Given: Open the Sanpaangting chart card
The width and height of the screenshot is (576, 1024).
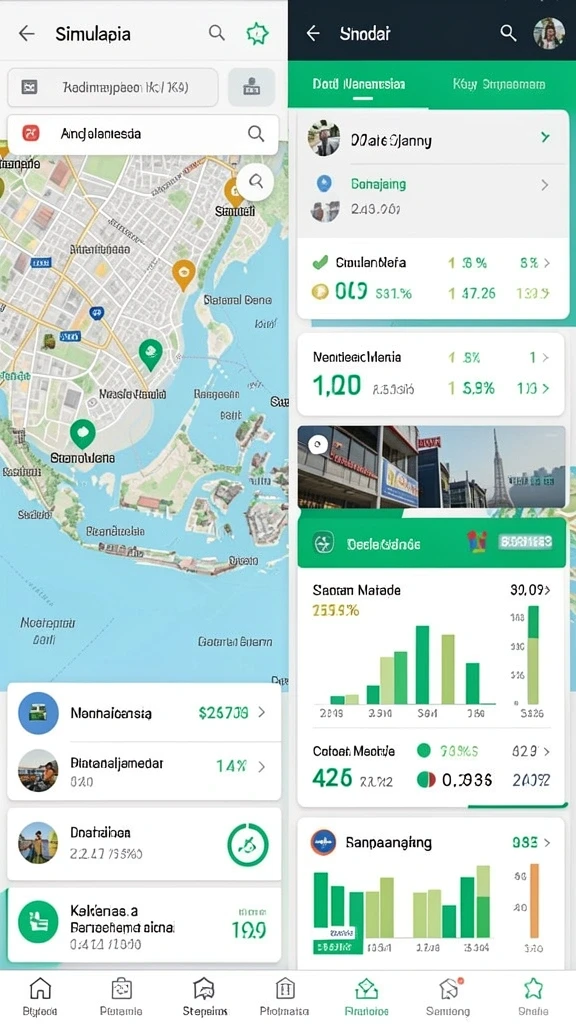Looking at the screenshot, I should pos(431,892).
